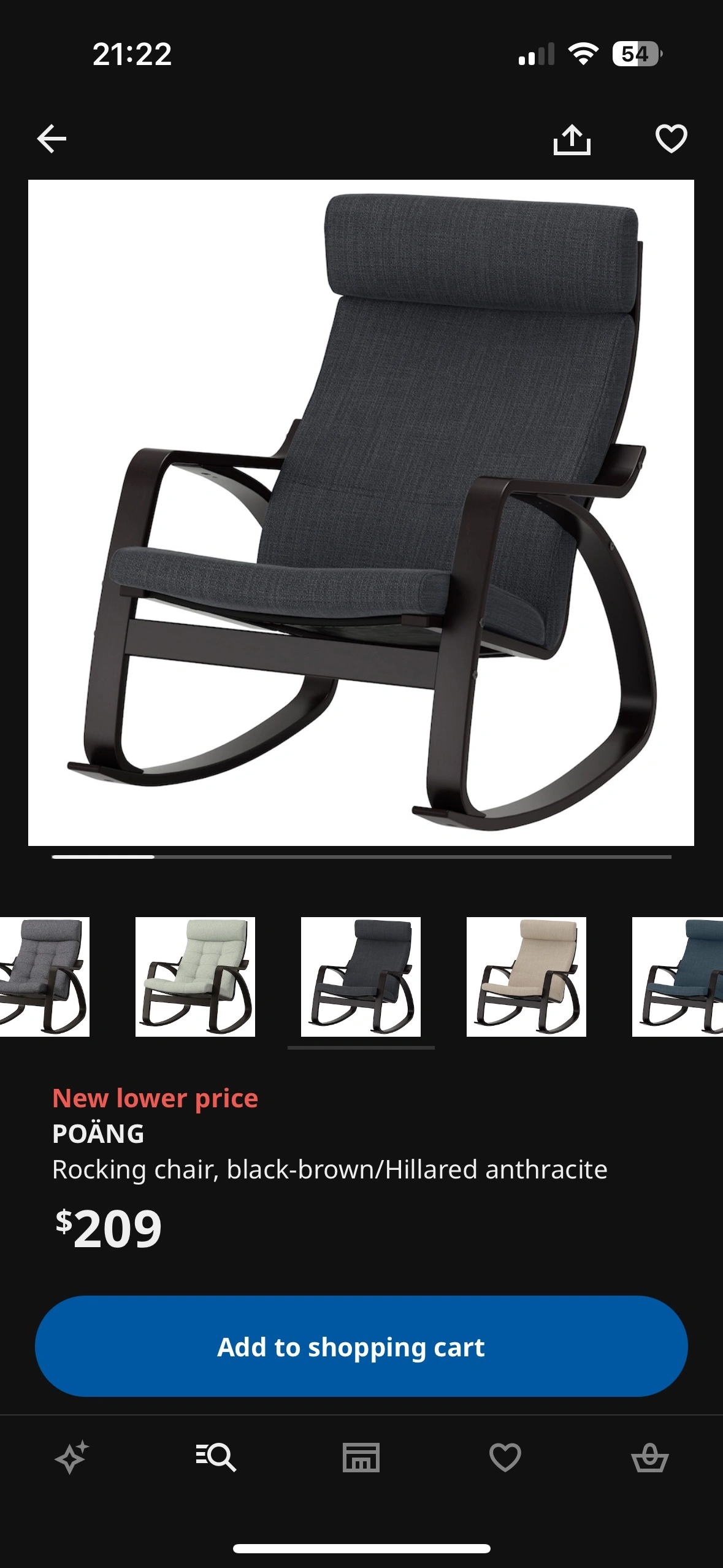
Task: Open the favorites tab in bottom bar
Action: pos(505,1457)
